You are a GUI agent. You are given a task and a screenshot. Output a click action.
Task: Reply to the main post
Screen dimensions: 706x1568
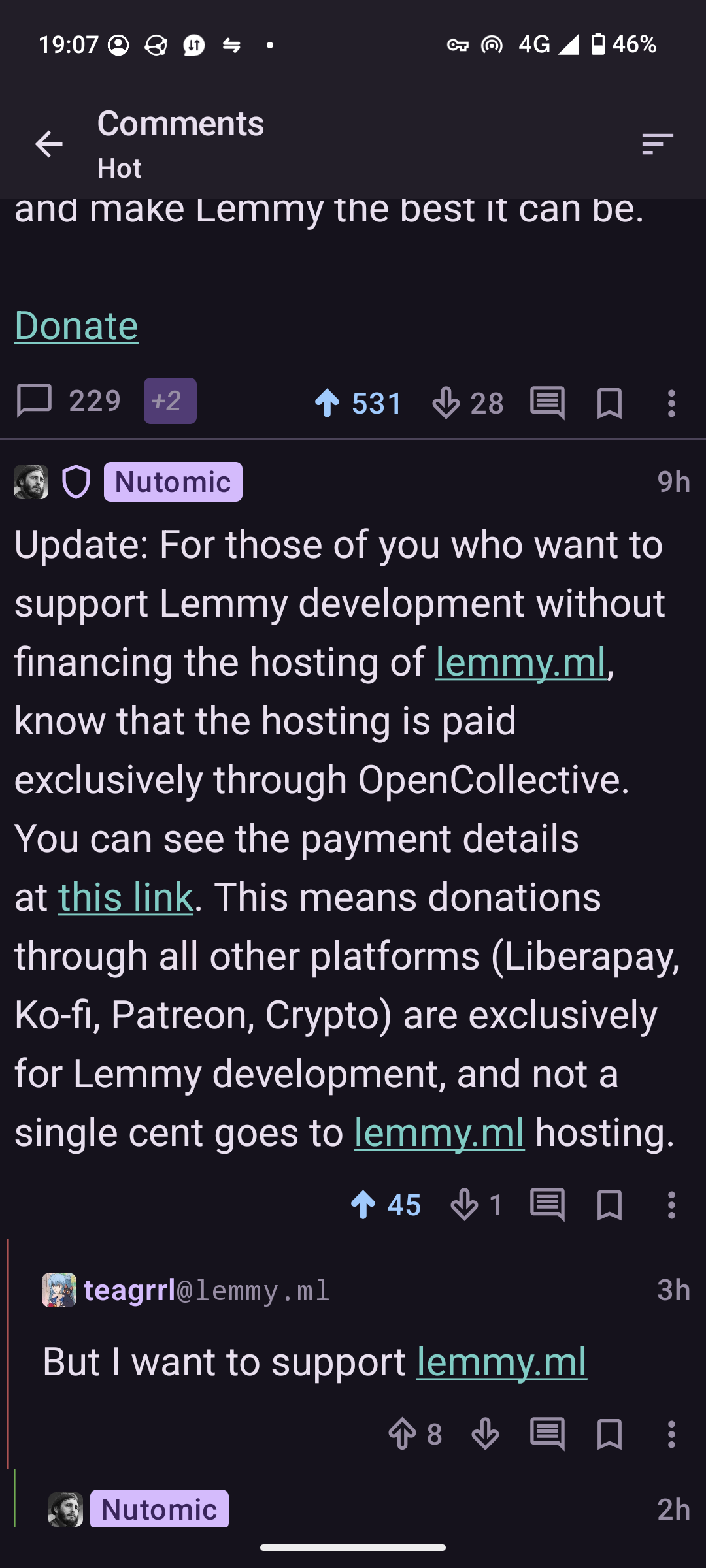point(547,403)
